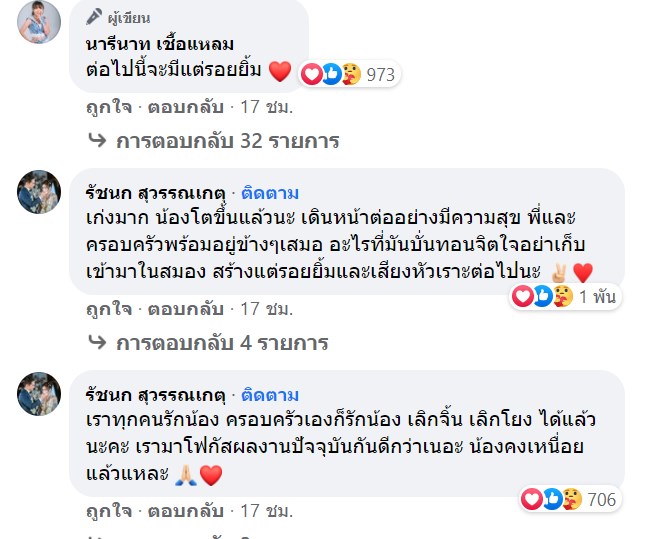Expand the 4 replies thread
The height and width of the screenshot is (539, 670).
pyautogui.click(x=222, y=343)
